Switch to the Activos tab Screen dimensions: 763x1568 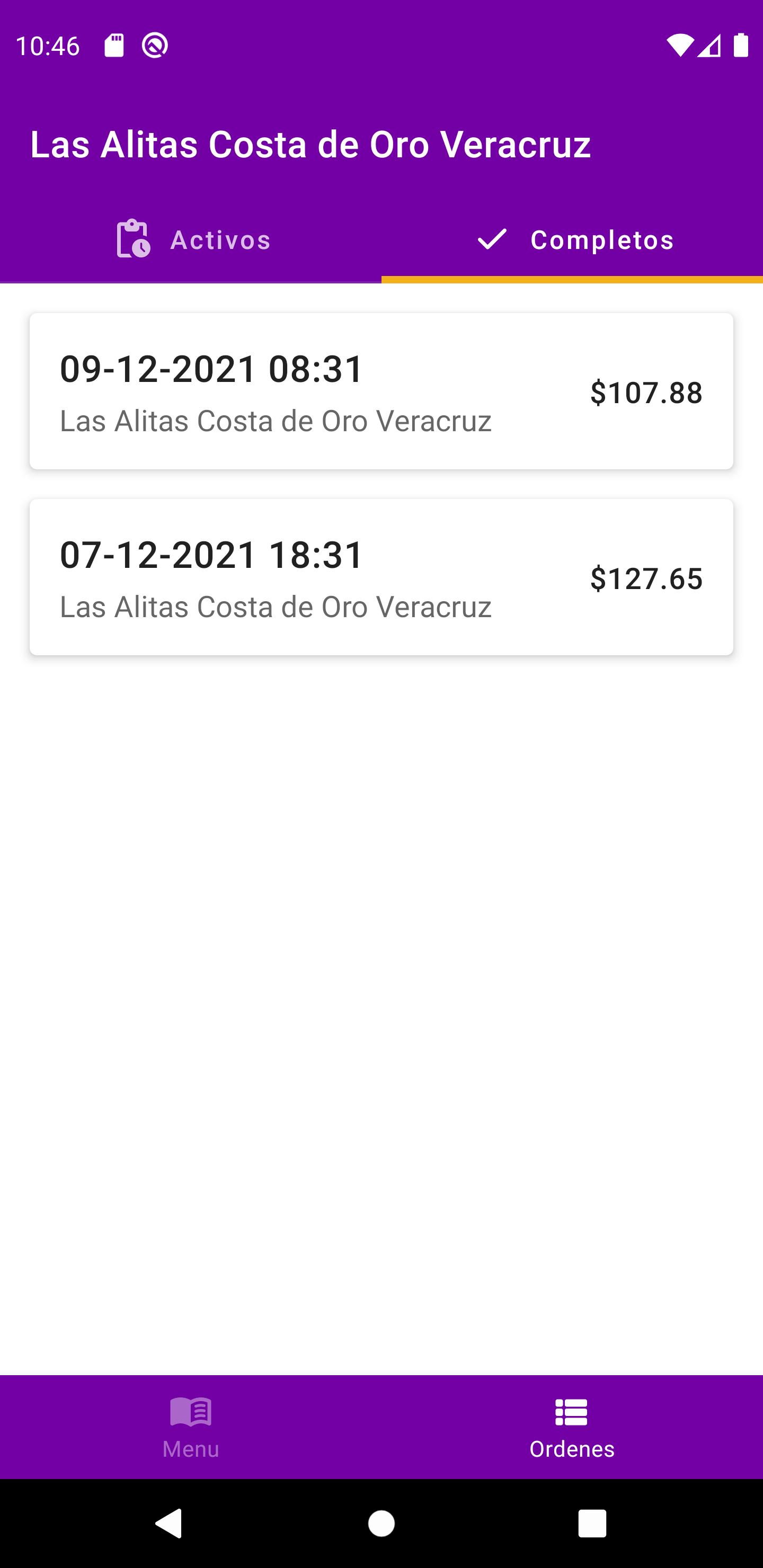191,240
